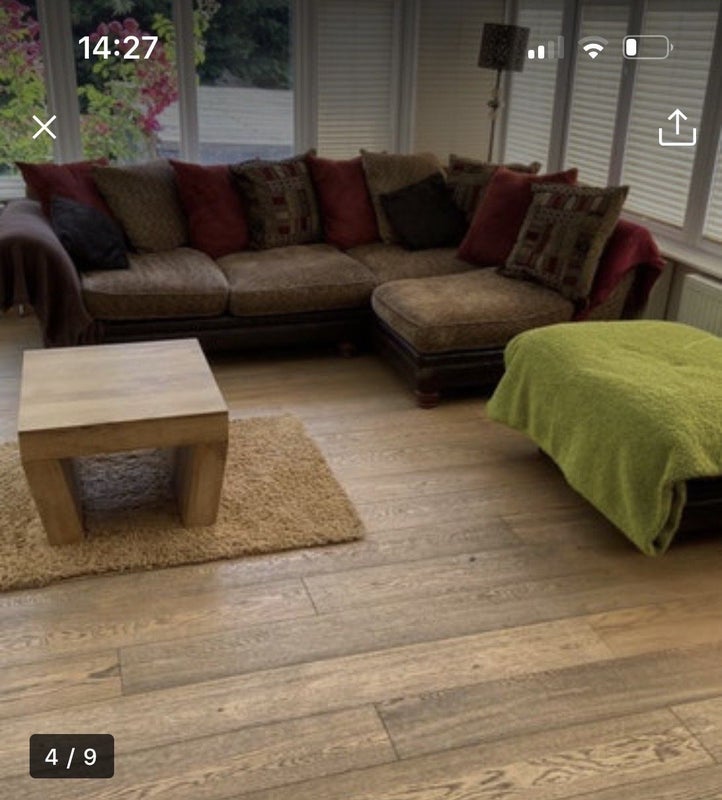The image size is (722, 800).
Task: Share this listing photo
Action: coord(677,128)
